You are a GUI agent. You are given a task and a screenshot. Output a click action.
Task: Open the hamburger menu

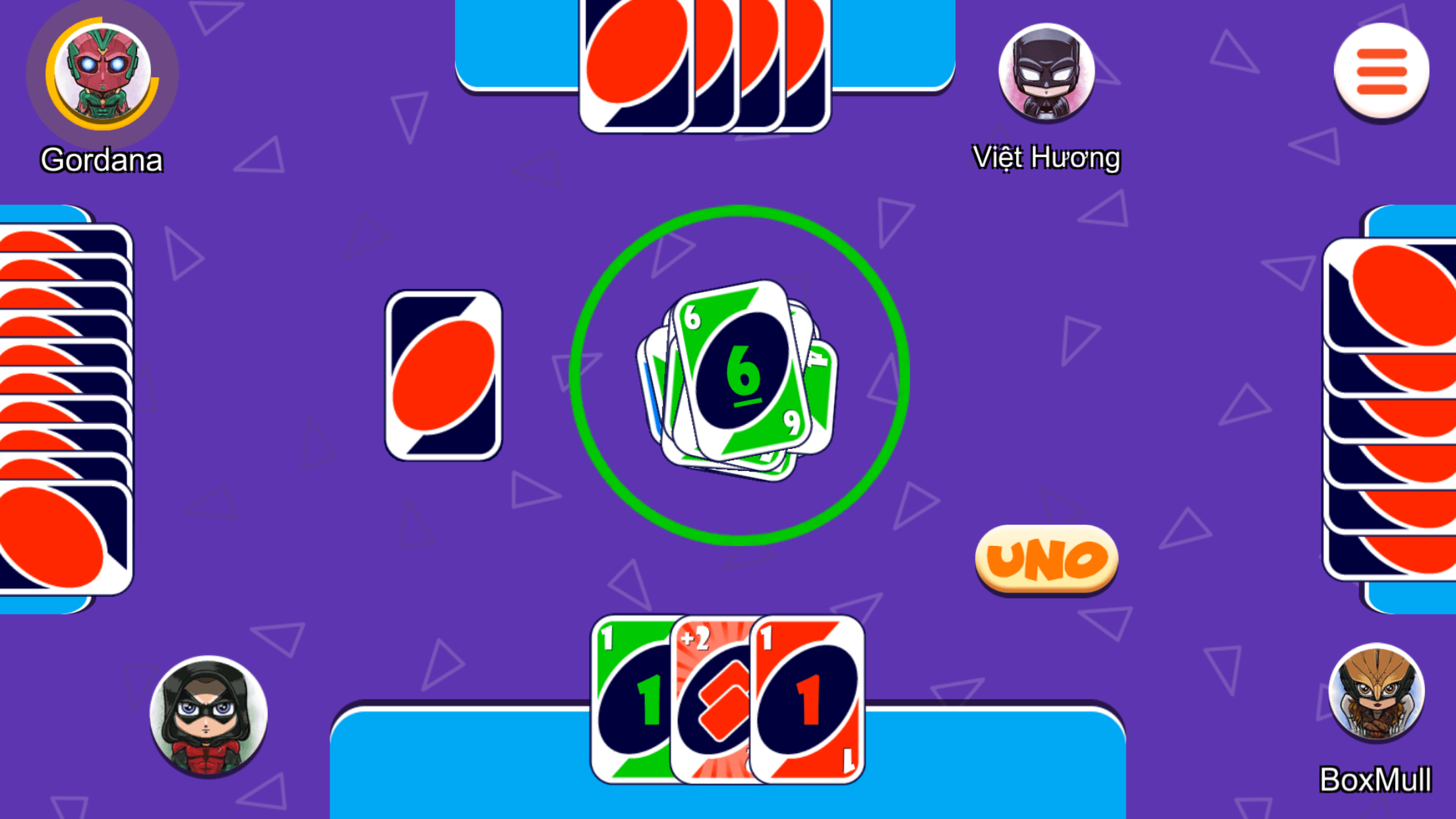1381,71
